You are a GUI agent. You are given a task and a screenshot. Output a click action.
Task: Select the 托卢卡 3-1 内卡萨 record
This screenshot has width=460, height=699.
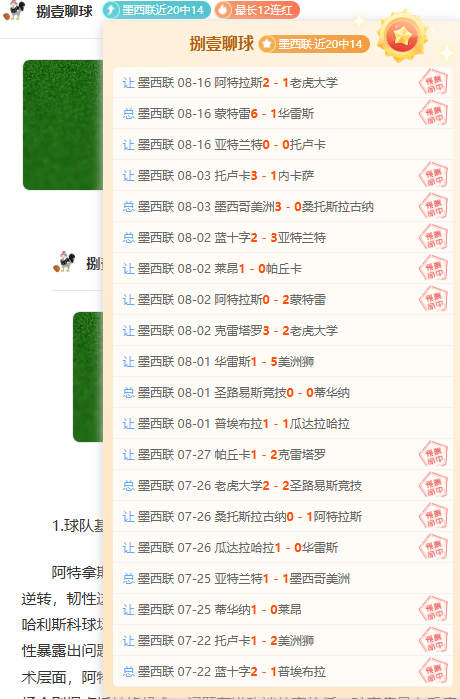click(283, 176)
